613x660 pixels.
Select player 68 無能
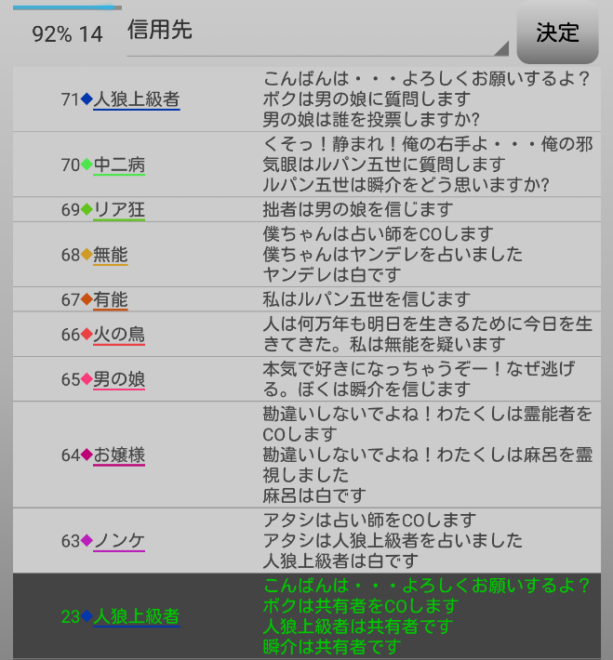click(110, 254)
